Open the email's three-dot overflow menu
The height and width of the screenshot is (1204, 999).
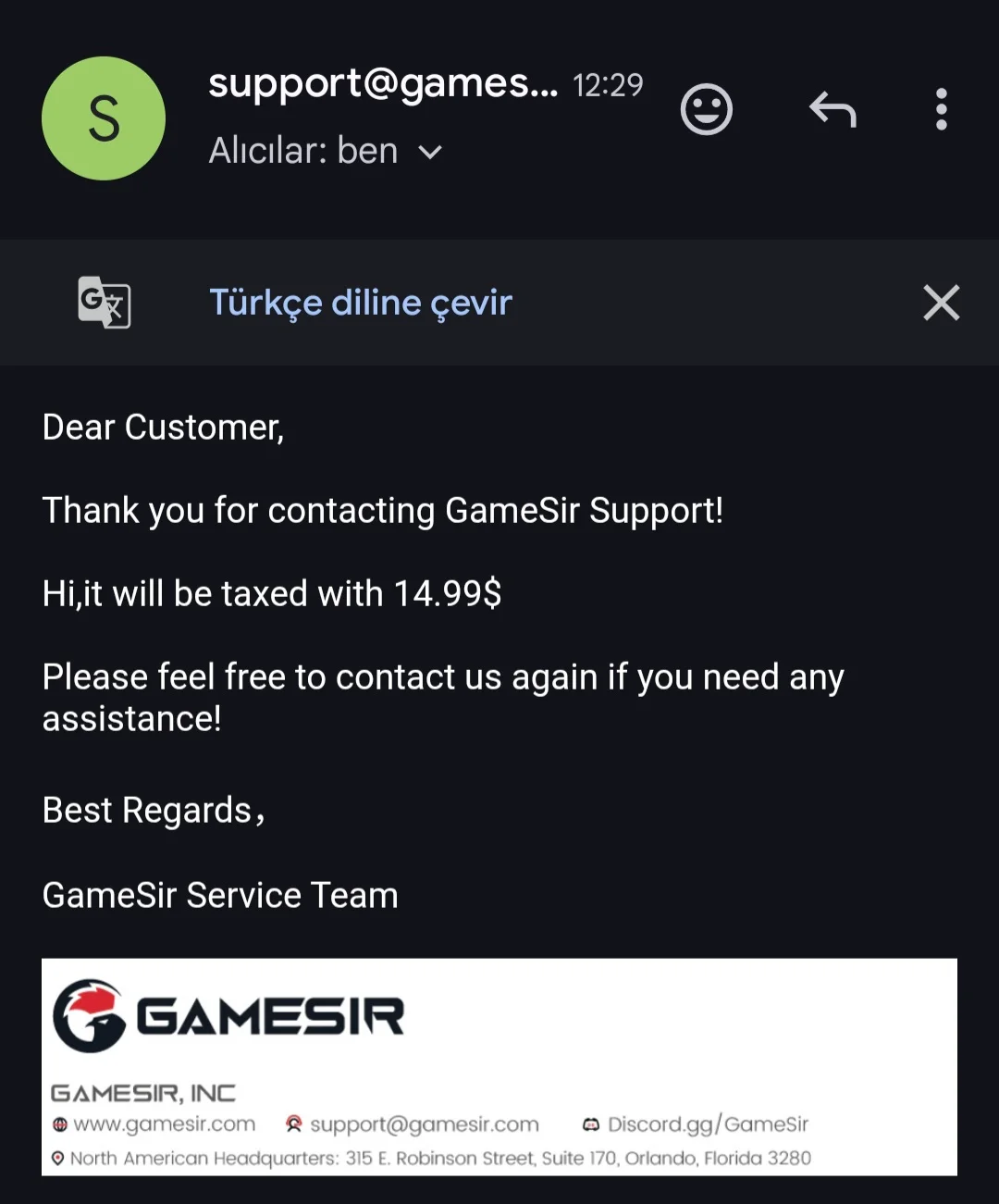point(941,109)
